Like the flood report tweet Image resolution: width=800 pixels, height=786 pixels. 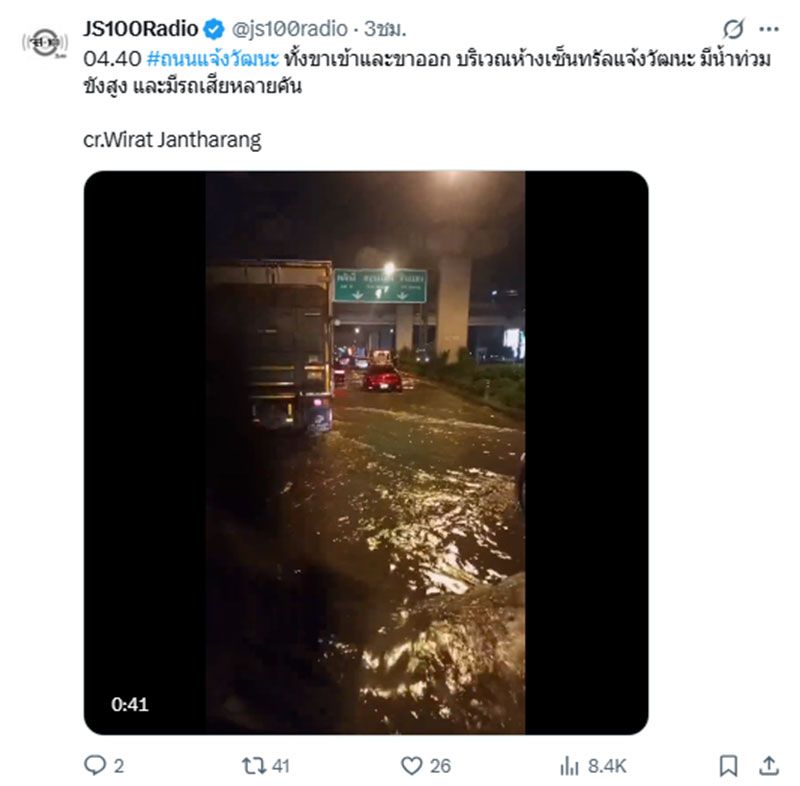[x=411, y=766]
